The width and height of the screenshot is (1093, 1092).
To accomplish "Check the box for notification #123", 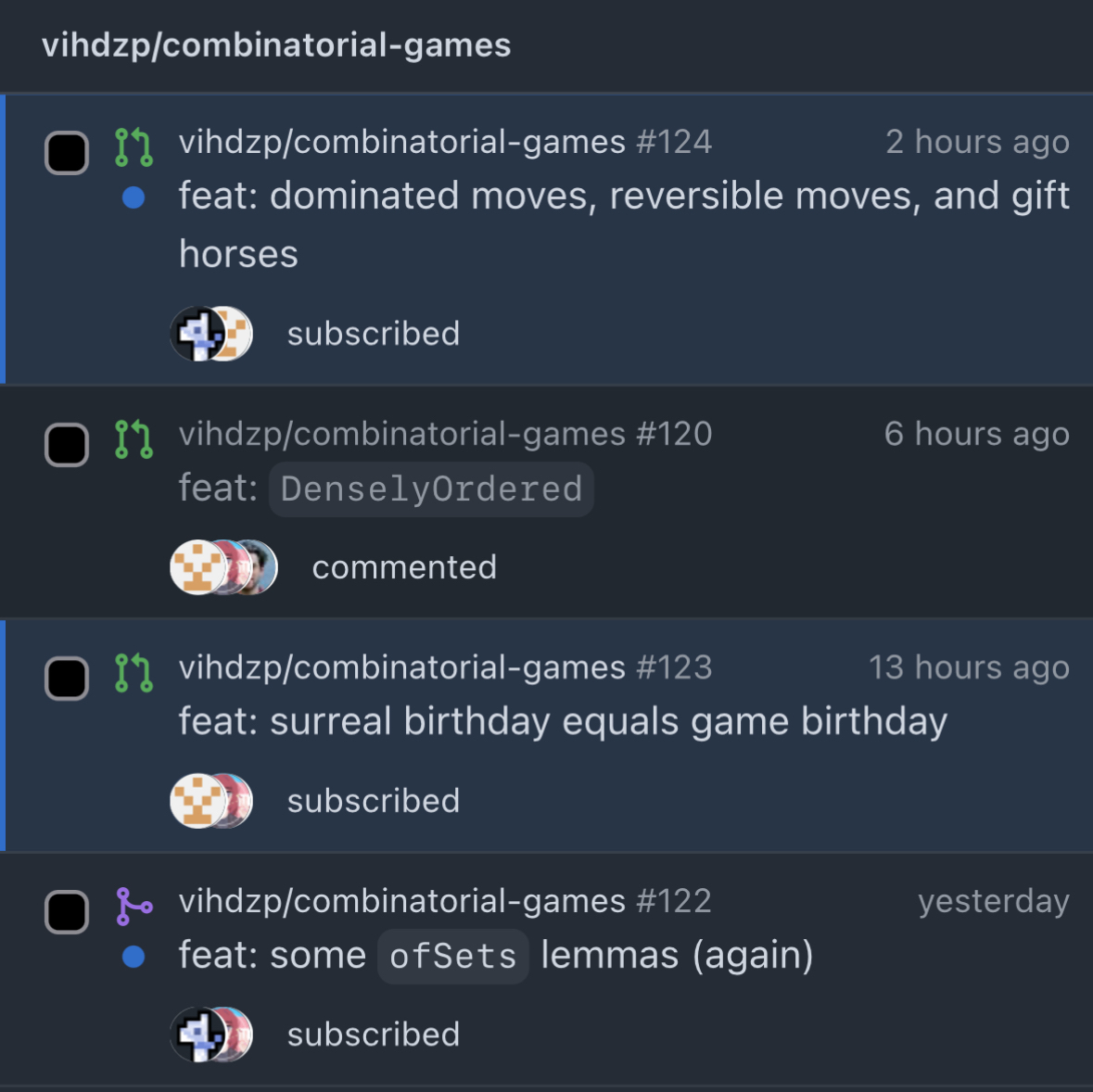I will 67,679.
